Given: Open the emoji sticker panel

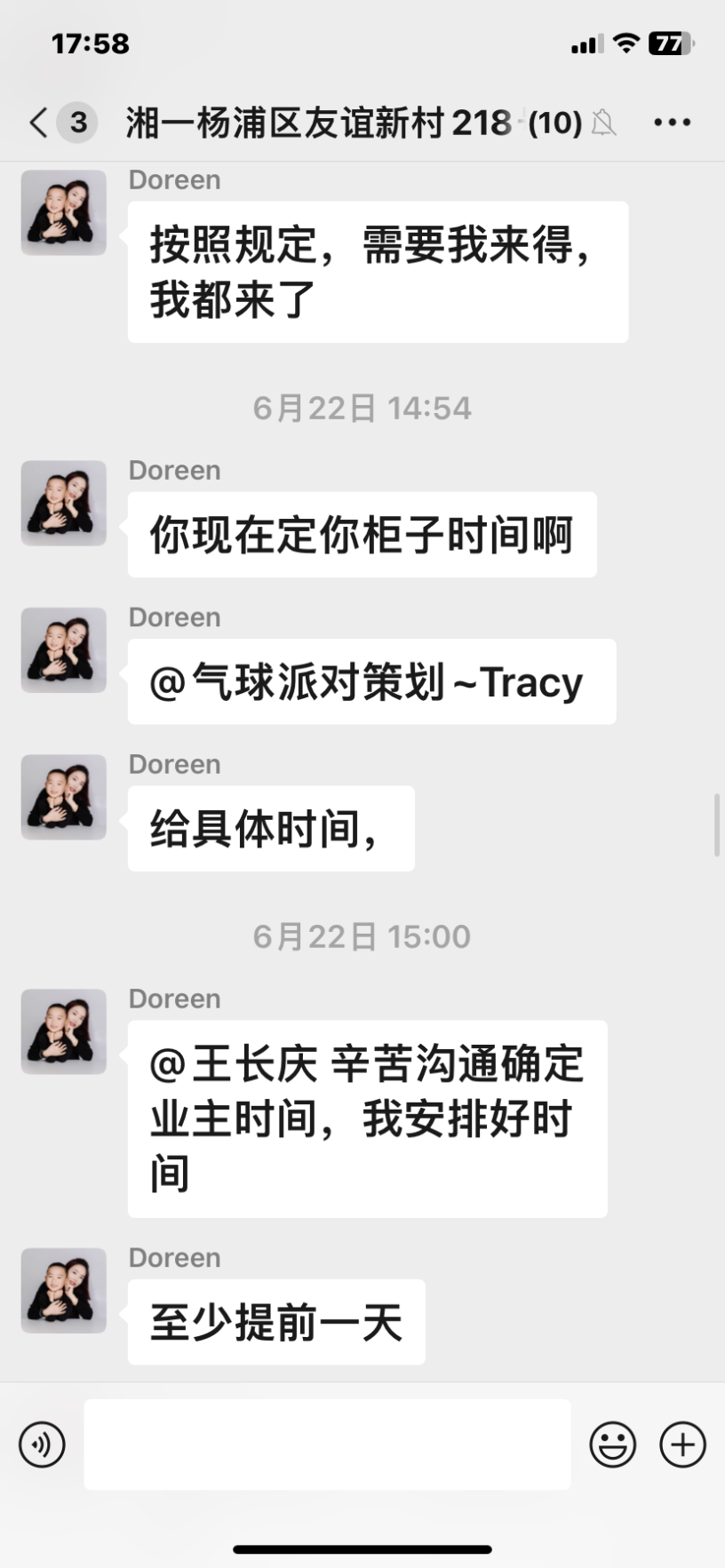Looking at the screenshot, I should (613, 1445).
